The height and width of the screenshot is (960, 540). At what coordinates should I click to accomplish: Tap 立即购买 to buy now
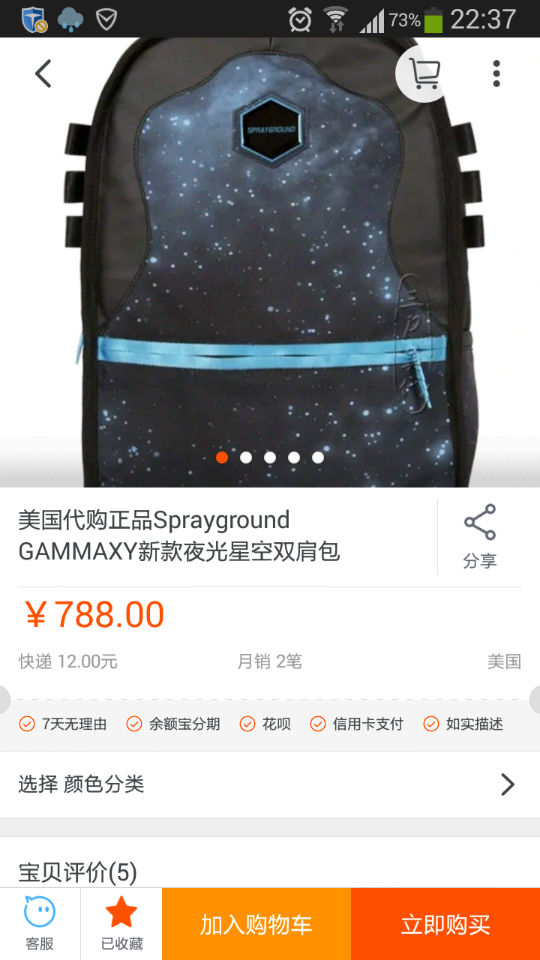pos(446,924)
